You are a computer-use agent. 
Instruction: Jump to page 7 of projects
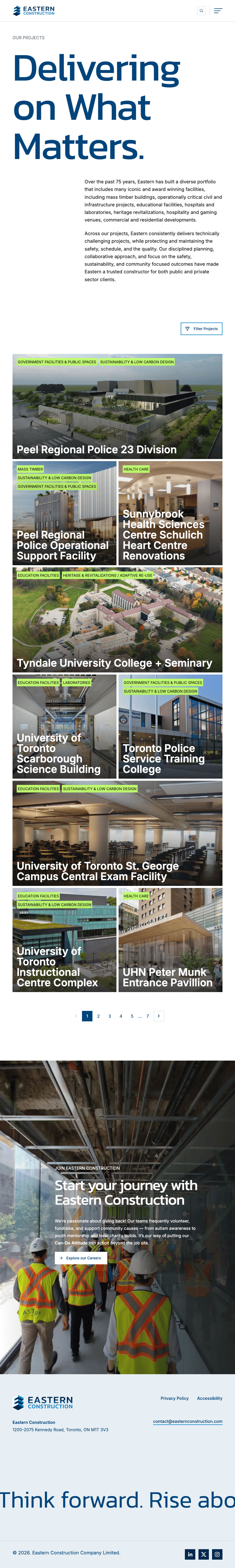tap(148, 1016)
